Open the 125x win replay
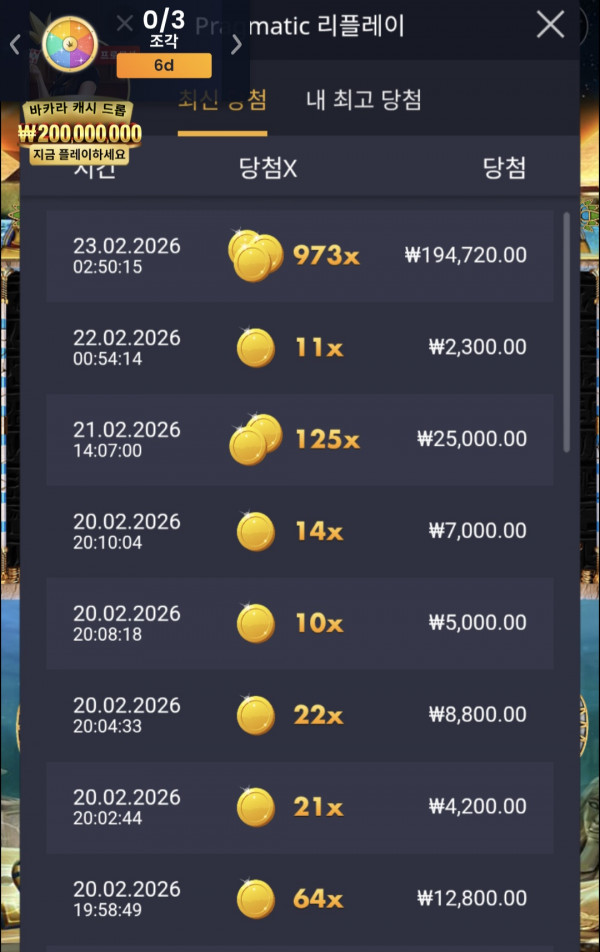The width and height of the screenshot is (600, 952). point(299,440)
